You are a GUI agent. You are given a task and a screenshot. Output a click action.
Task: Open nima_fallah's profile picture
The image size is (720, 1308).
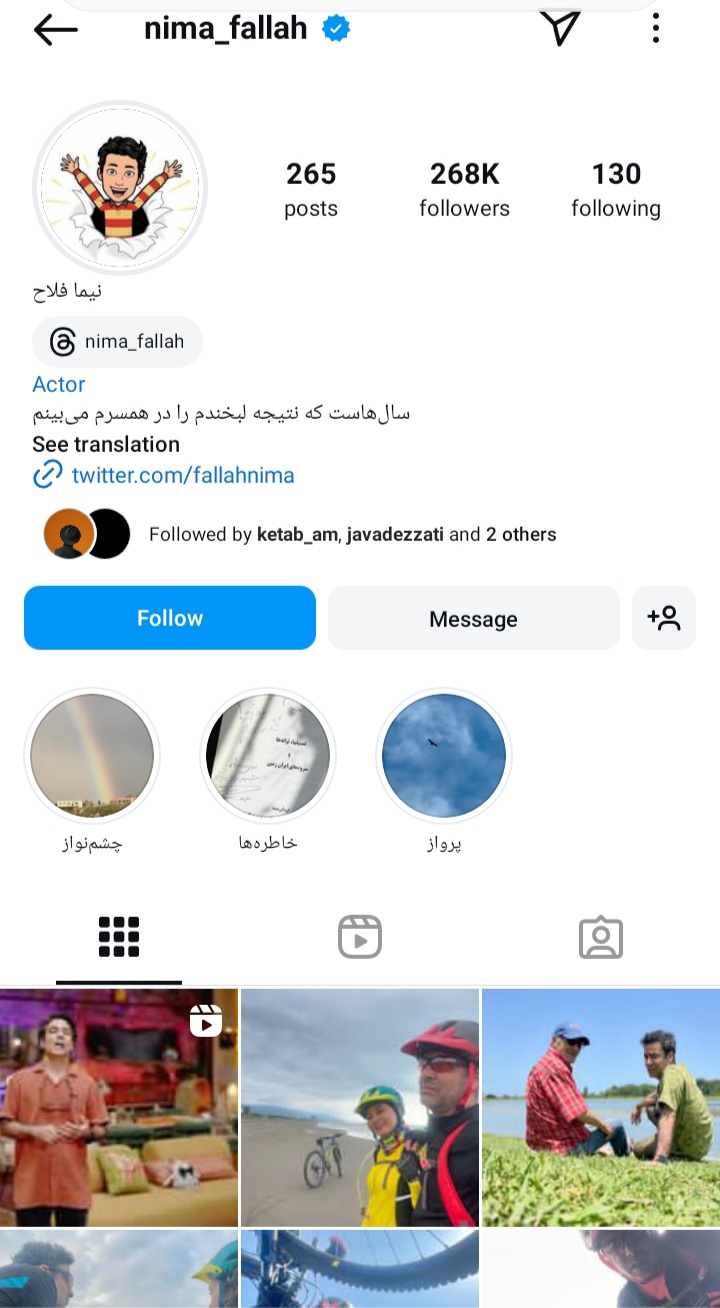[x=120, y=188]
